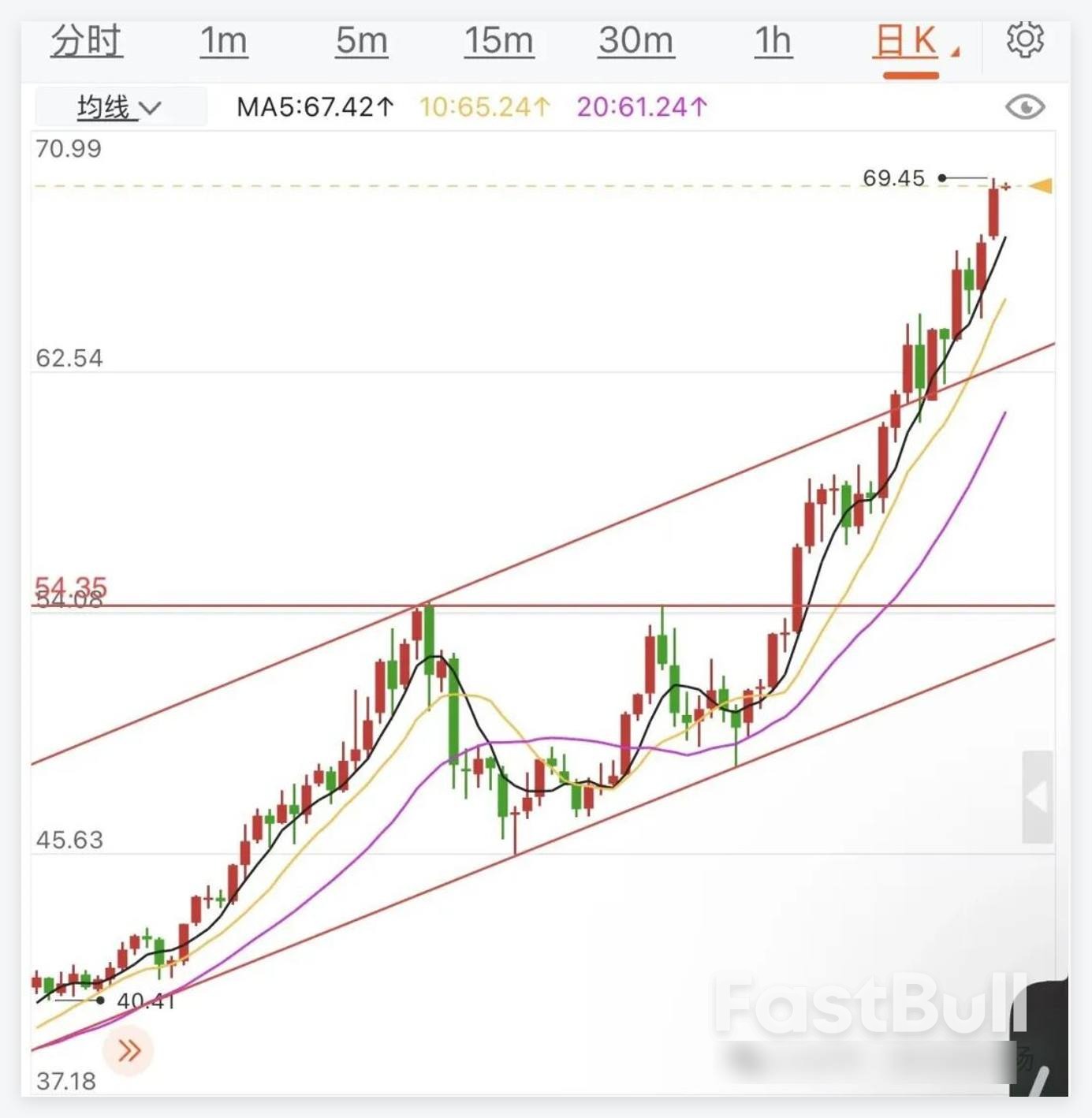Open the 均线 indicator dropdown
This screenshot has height=1118, width=1092.
coord(117,106)
